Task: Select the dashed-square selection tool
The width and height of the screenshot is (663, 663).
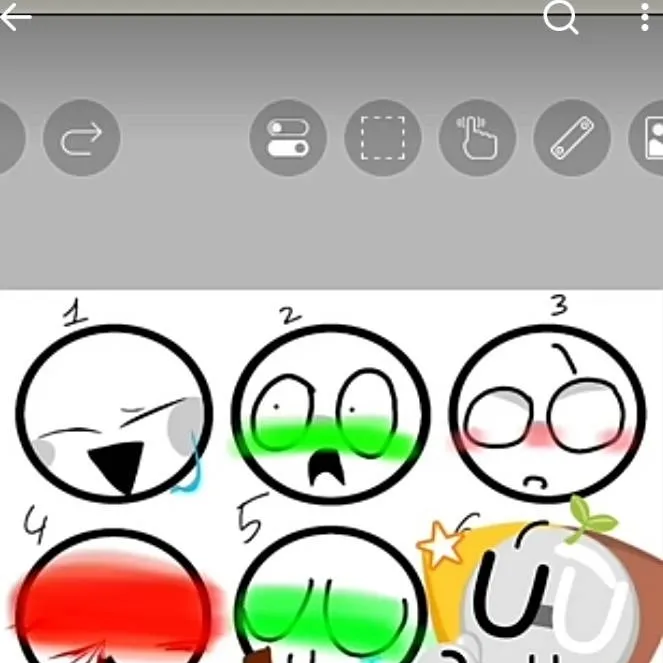Action: pos(383,138)
